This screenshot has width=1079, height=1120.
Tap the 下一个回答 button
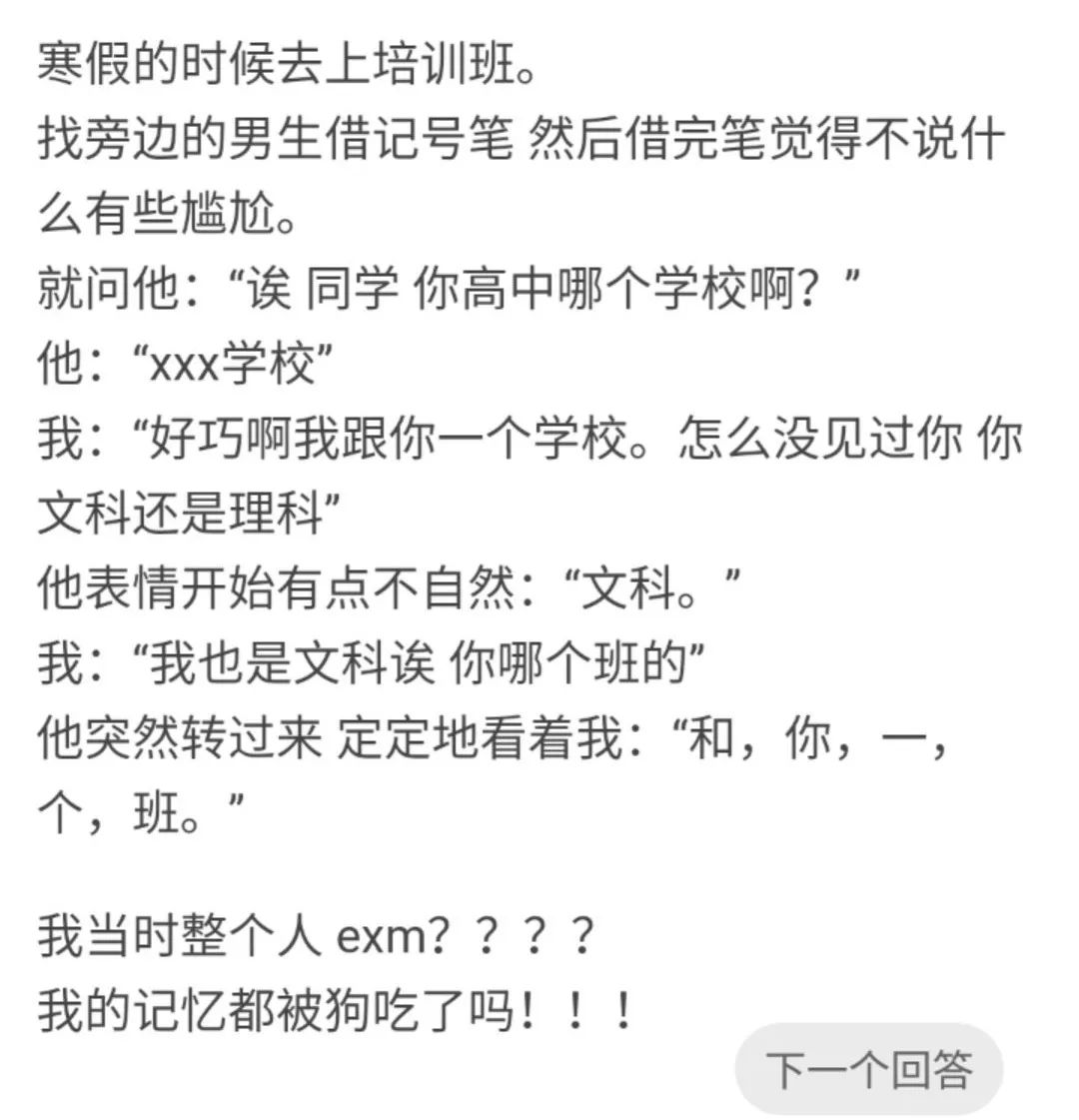(x=868, y=1070)
